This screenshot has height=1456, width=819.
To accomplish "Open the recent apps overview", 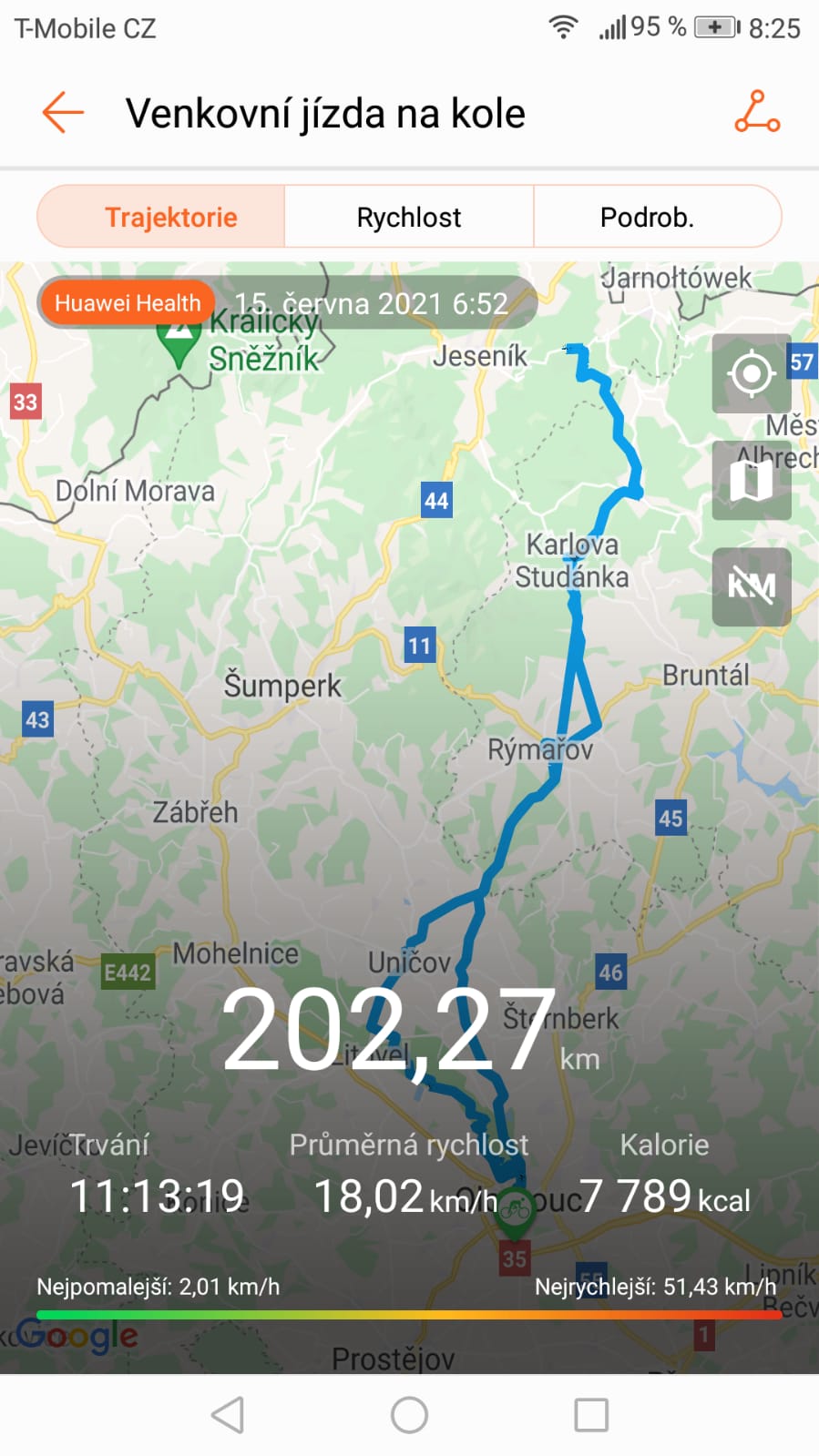I will point(591,1415).
